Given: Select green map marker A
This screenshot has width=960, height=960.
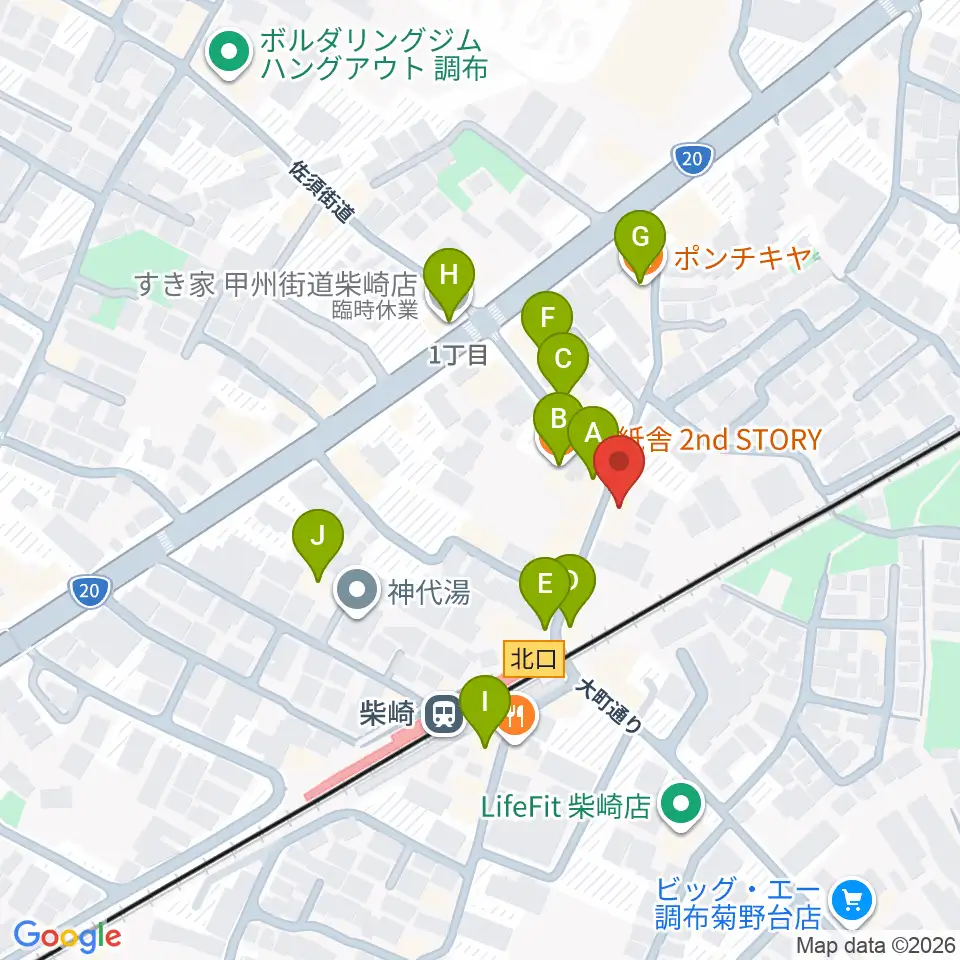Looking at the screenshot, I should pos(593,441).
